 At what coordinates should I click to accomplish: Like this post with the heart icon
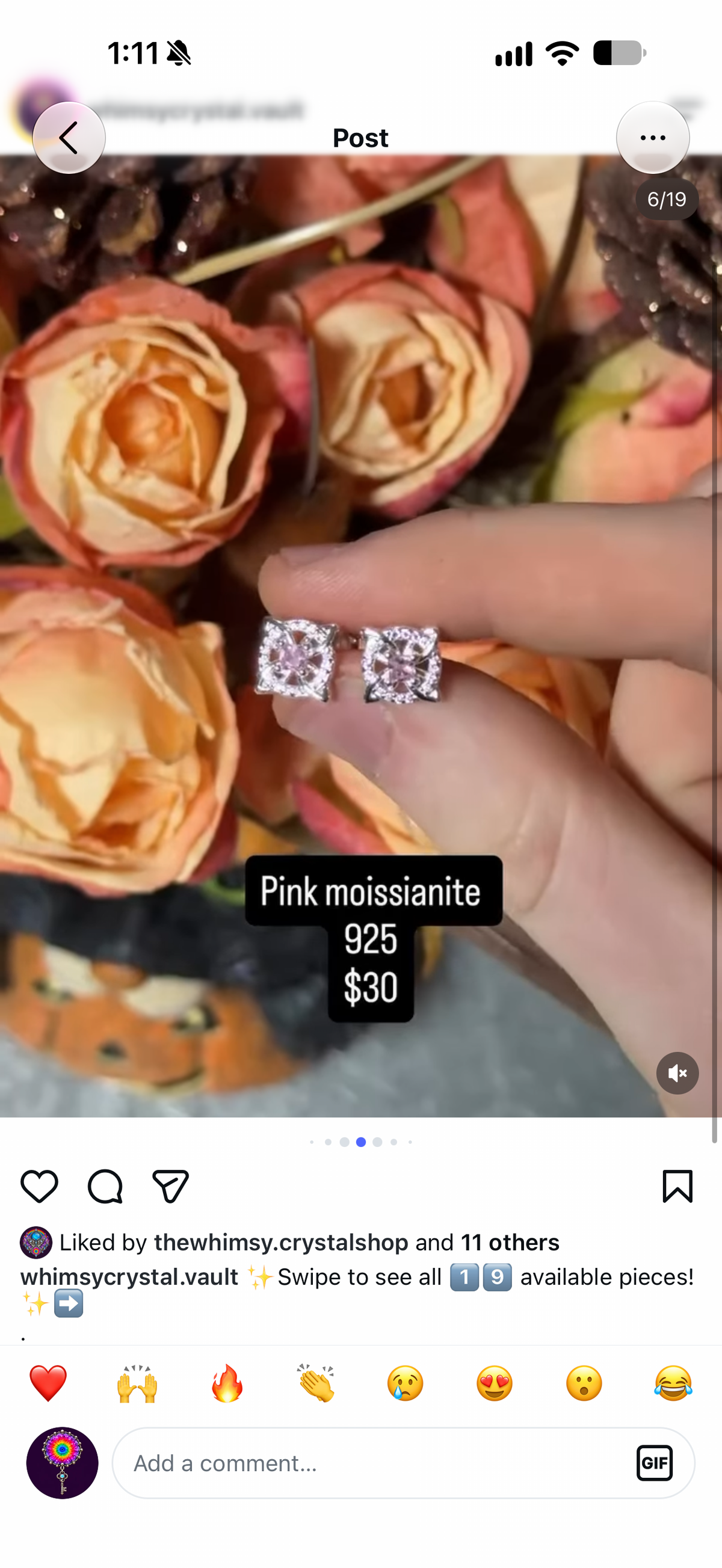tap(40, 1186)
